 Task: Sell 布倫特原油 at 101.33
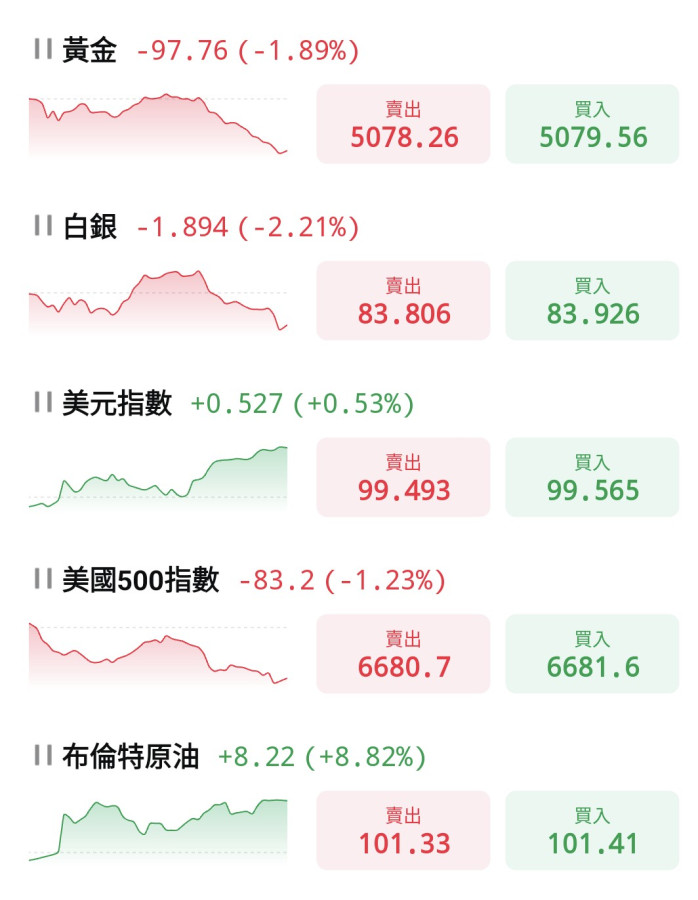tap(403, 831)
